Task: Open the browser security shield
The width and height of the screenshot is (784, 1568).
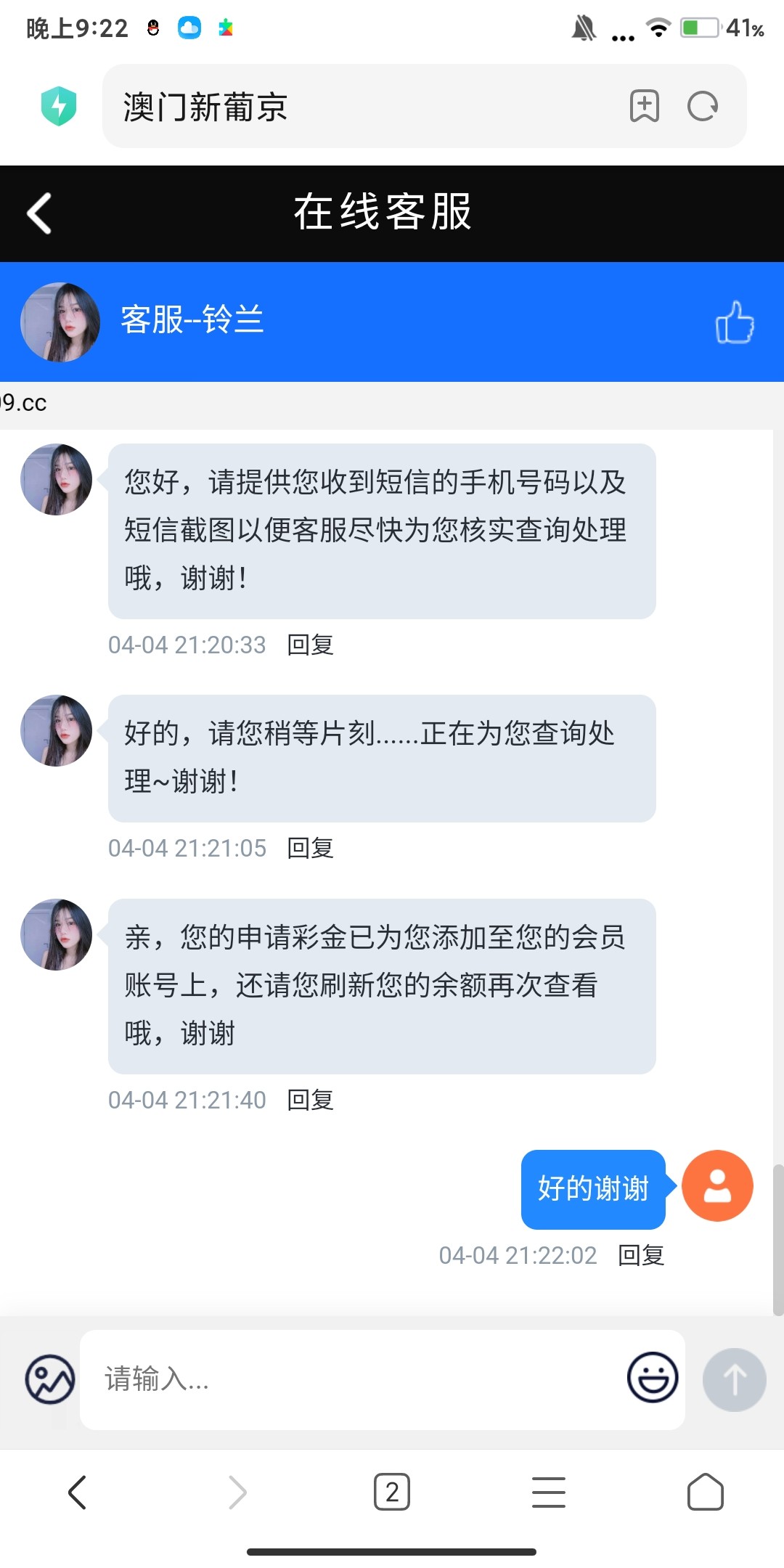Action: 59,106
